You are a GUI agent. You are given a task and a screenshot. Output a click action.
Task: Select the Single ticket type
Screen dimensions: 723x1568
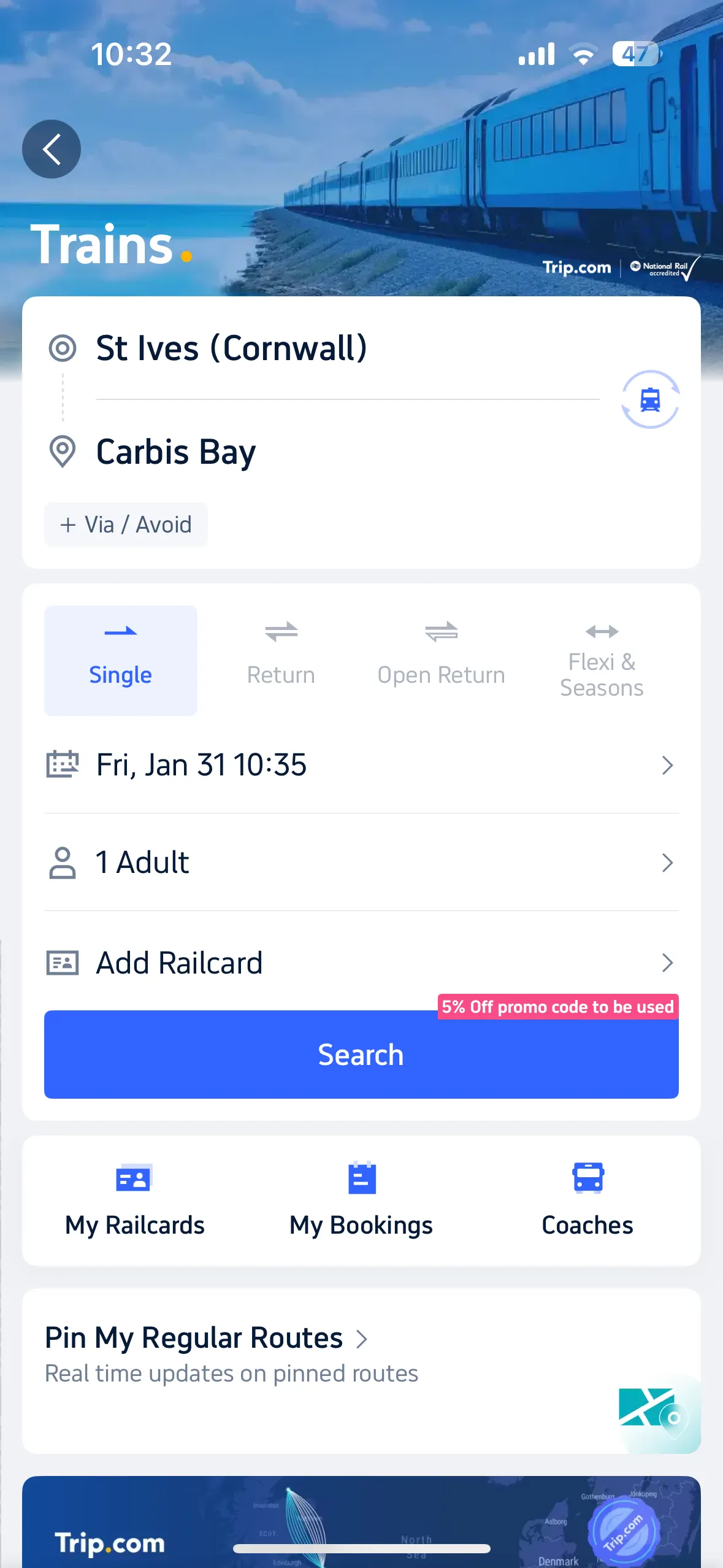pyautogui.click(x=121, y=660)
